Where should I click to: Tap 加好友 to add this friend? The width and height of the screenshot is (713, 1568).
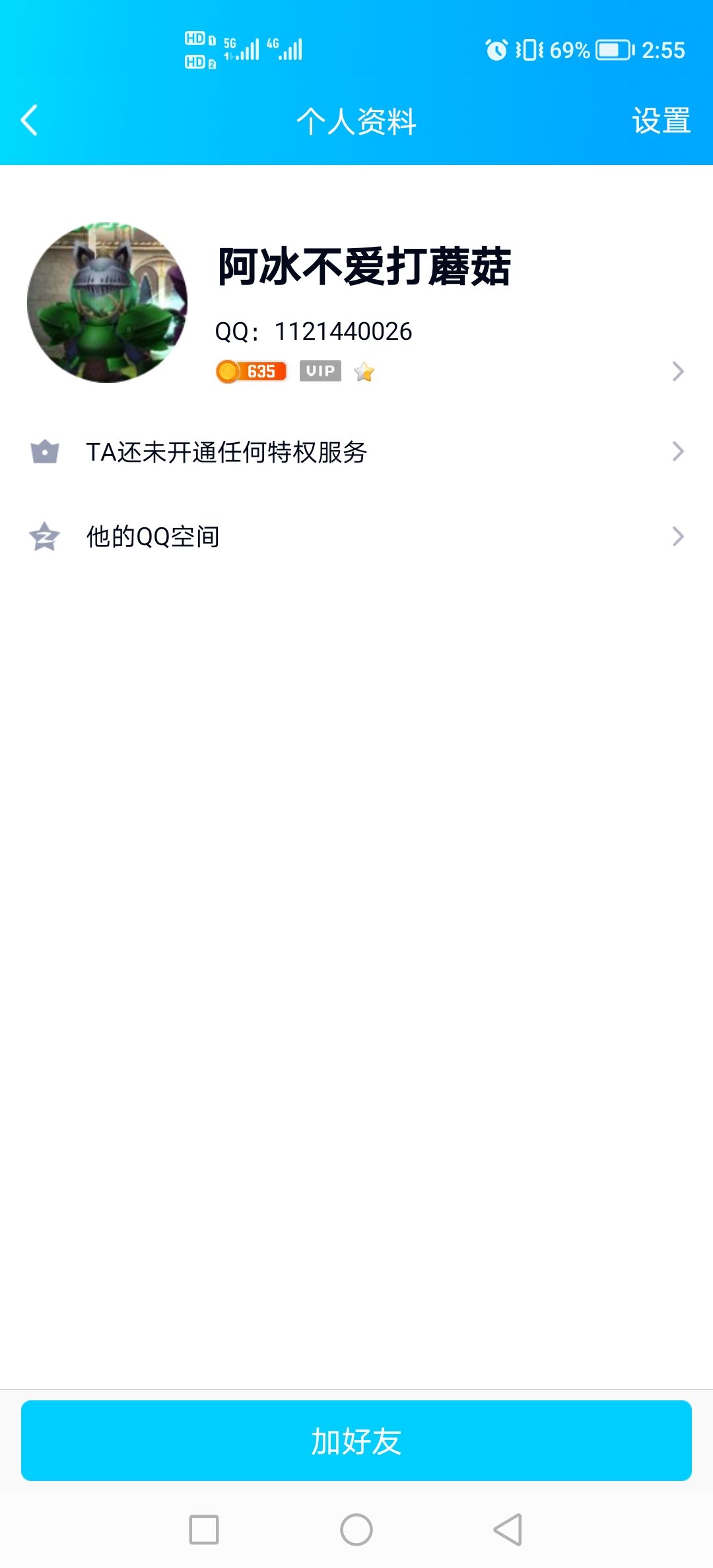(356, 1441)
